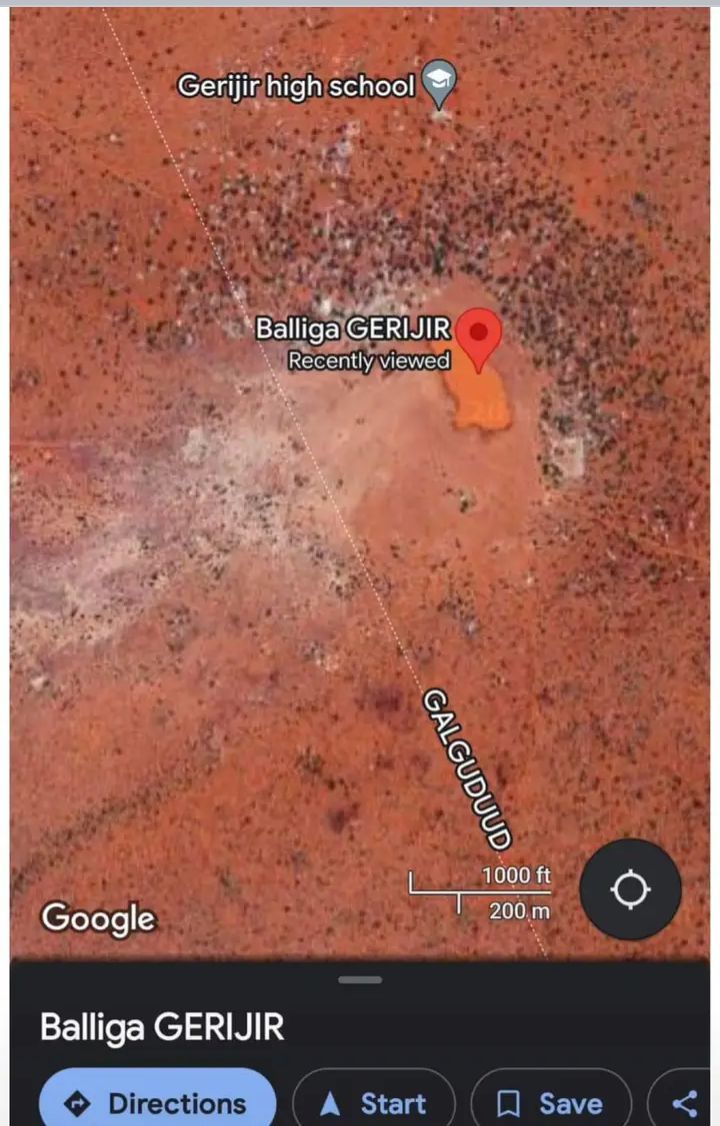Viewport: 720px width, 1126px height.
Task: Get directions to Balliga GERIJIR
Action: click(157, 1103)
